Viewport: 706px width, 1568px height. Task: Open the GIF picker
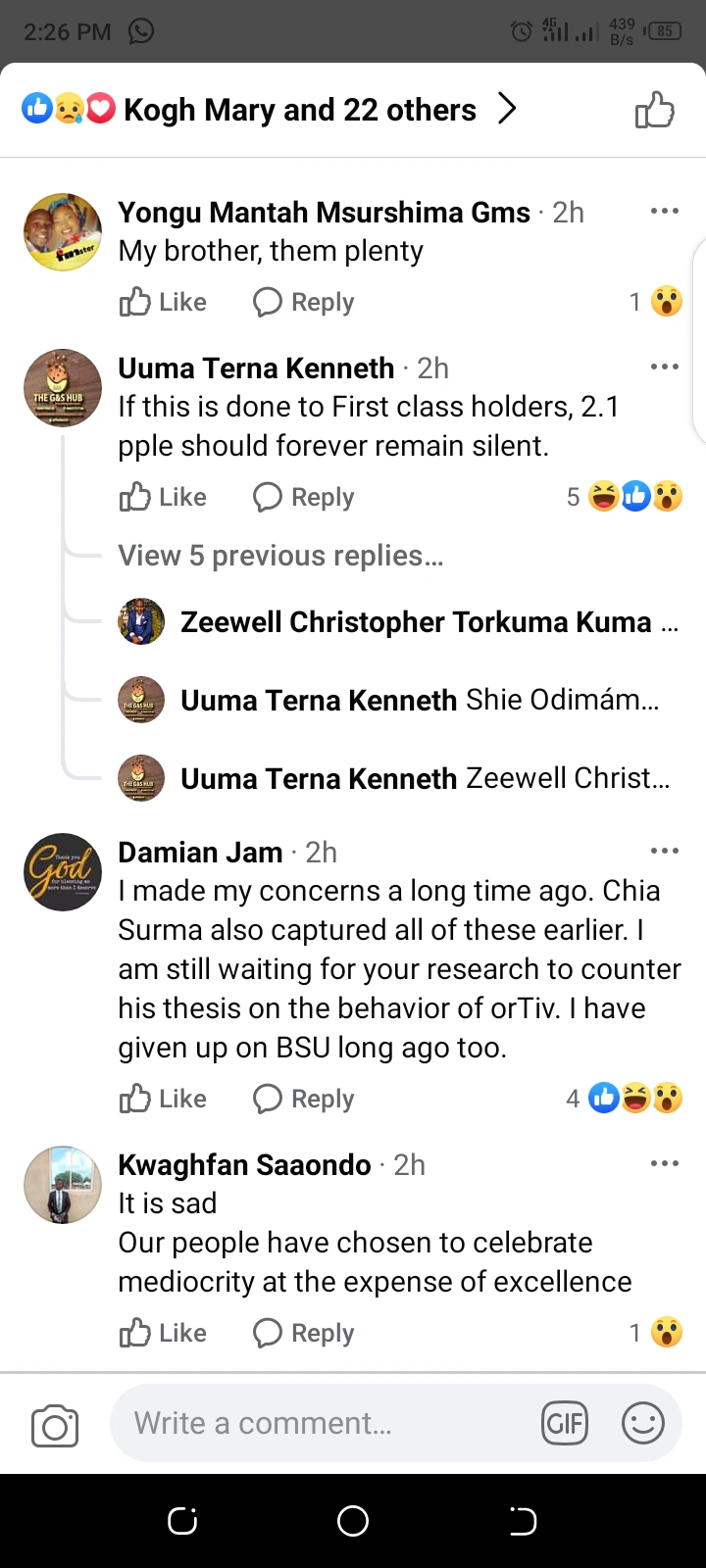[x=565, y=1423]
